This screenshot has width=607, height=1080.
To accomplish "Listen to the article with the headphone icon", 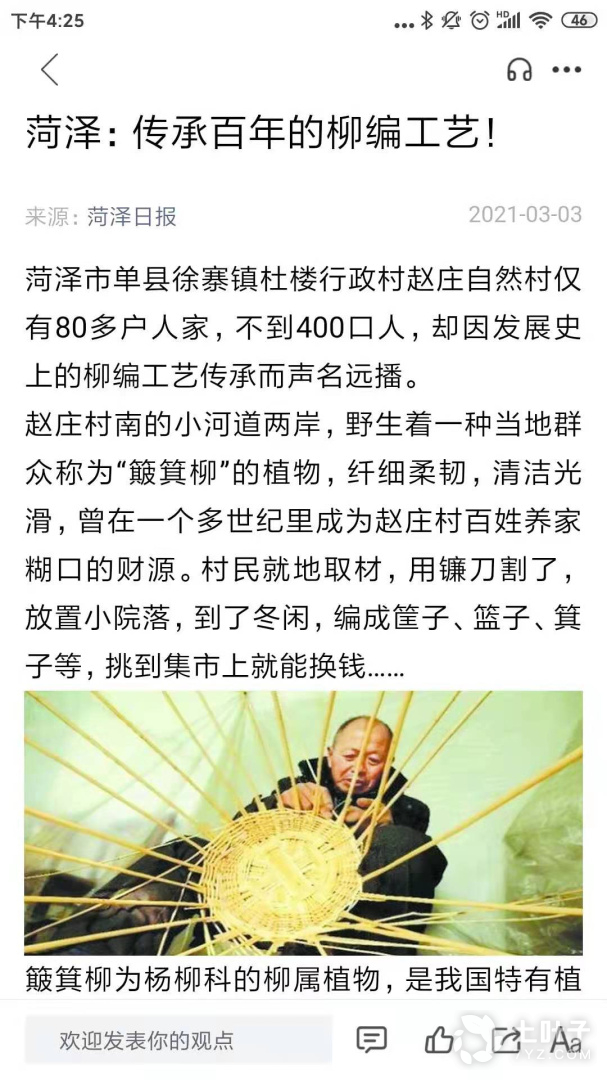I will 519,70.
